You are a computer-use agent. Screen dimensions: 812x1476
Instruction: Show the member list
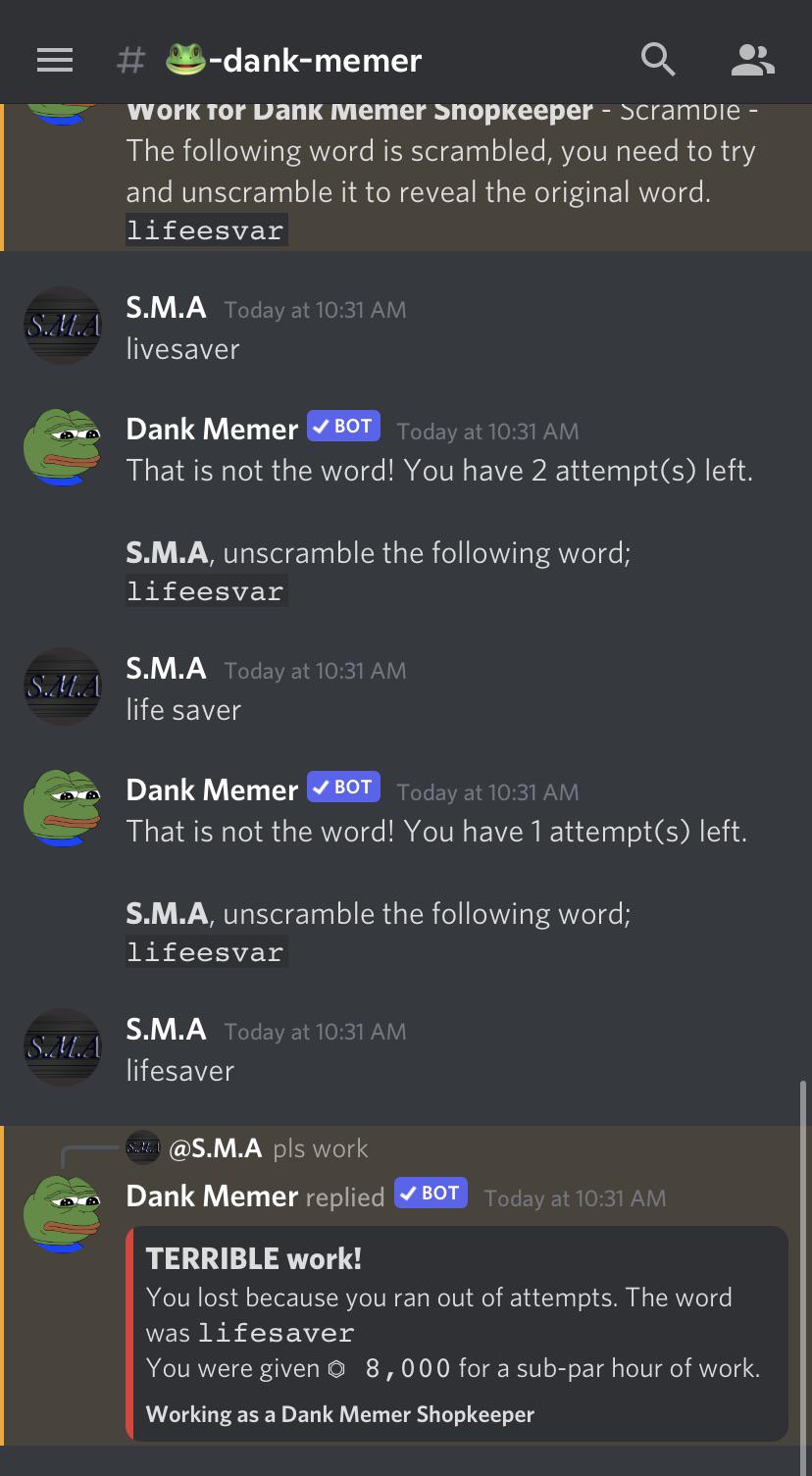click(752, 61)
